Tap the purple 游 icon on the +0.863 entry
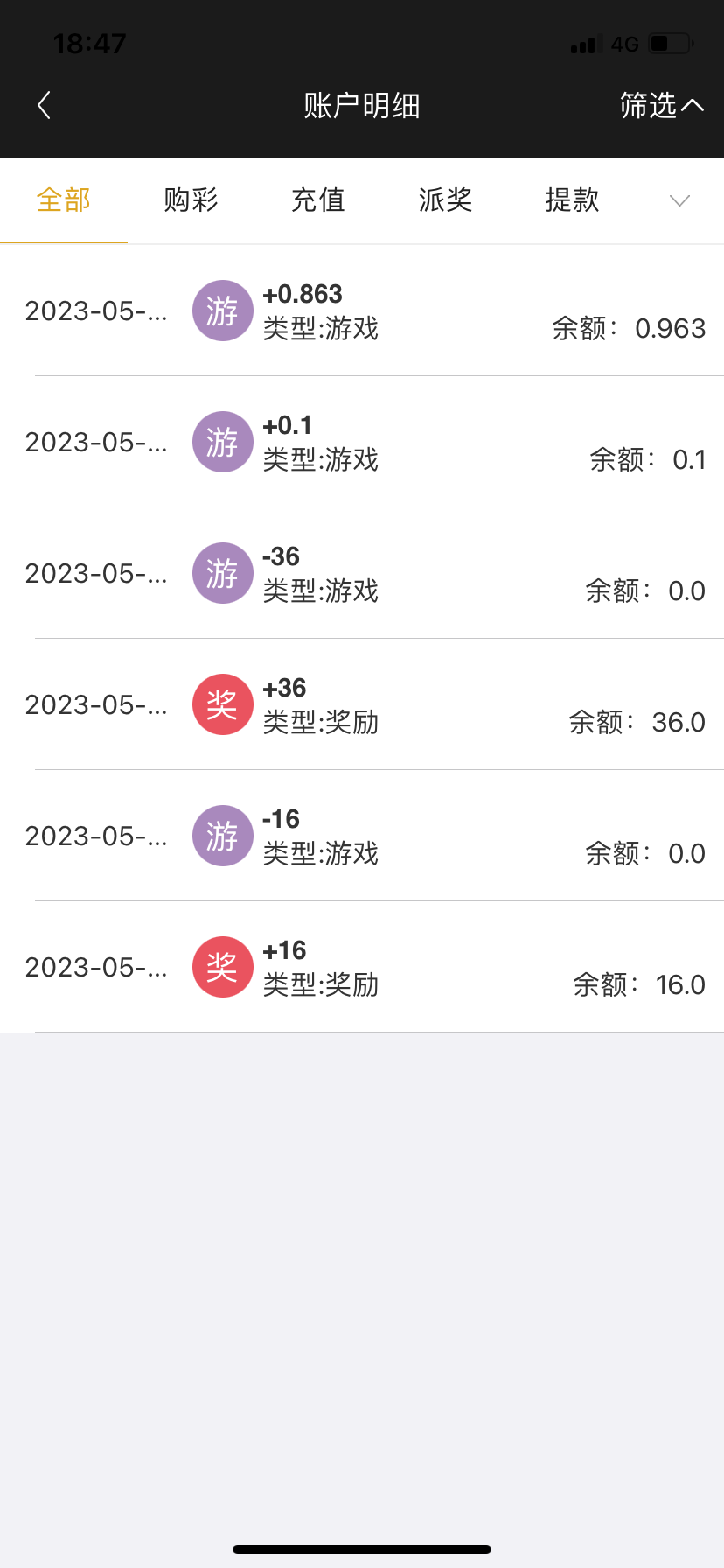The width and height of the screenshot is (724, 1568). click(222, 311)
